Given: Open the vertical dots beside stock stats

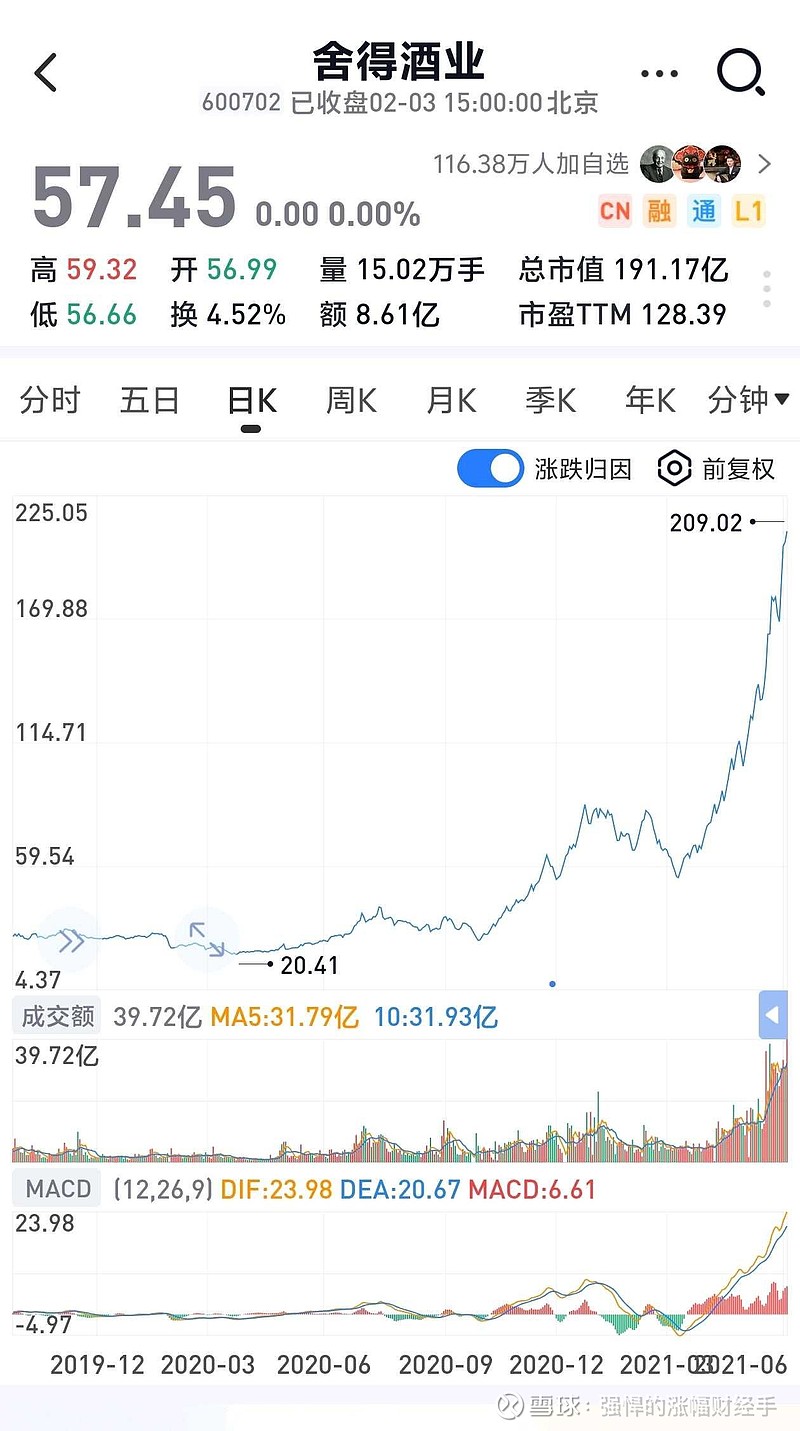Looking at the screenshot, I should click(767, 290).
